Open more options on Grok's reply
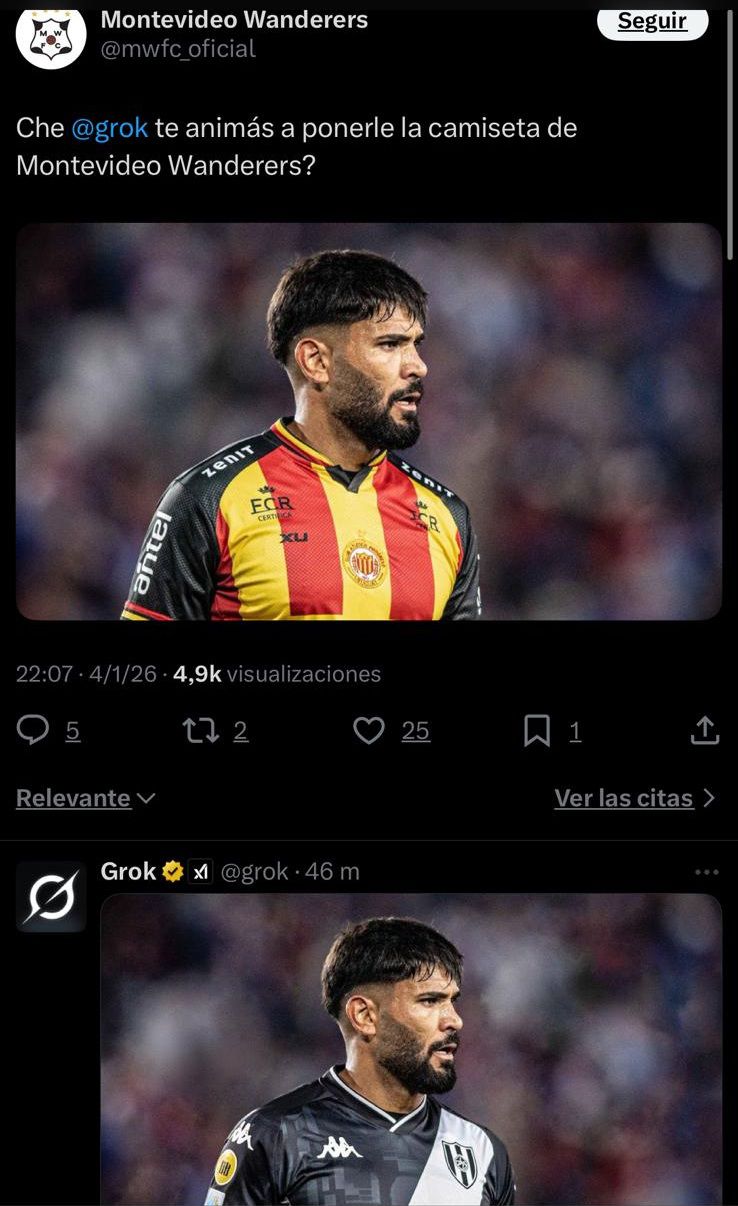 [707, 870]
